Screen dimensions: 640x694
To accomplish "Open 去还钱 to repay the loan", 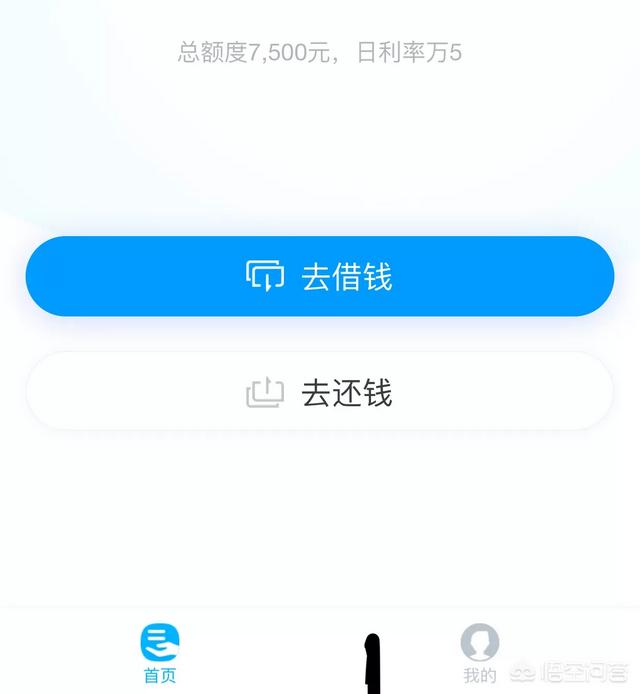I will [x=320, y=392].
